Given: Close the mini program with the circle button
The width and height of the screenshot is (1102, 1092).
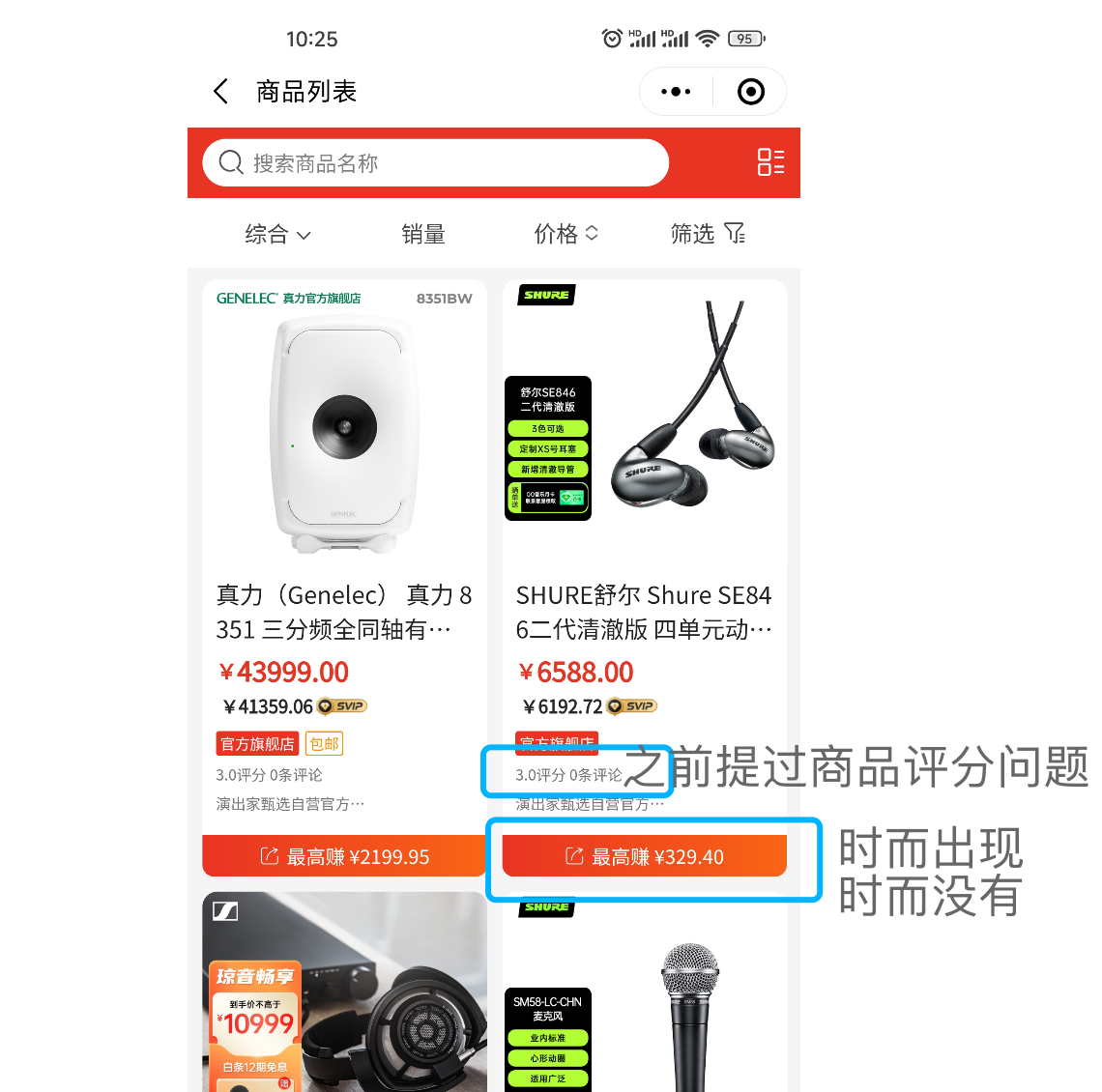Looking at the screenshot, I should click(750, 92).
